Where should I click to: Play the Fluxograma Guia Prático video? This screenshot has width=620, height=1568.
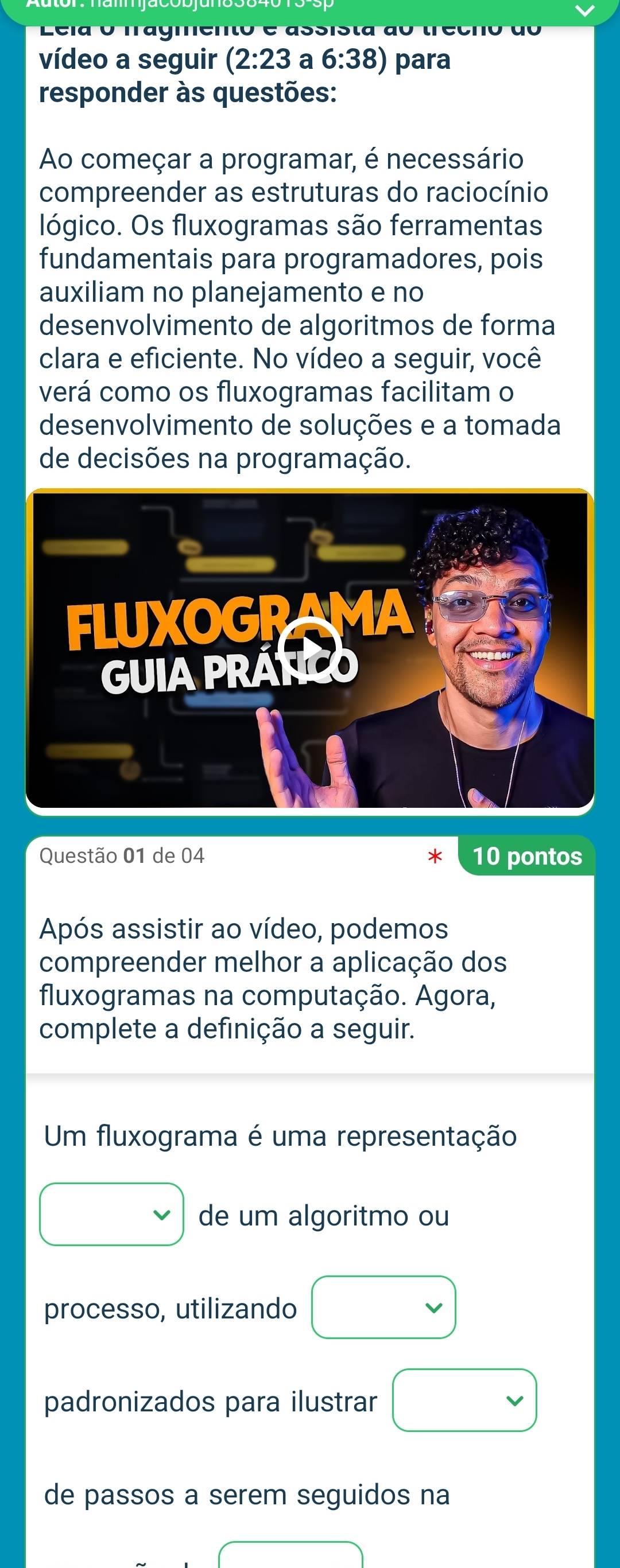pyautogui.click(x=309, y=648)
